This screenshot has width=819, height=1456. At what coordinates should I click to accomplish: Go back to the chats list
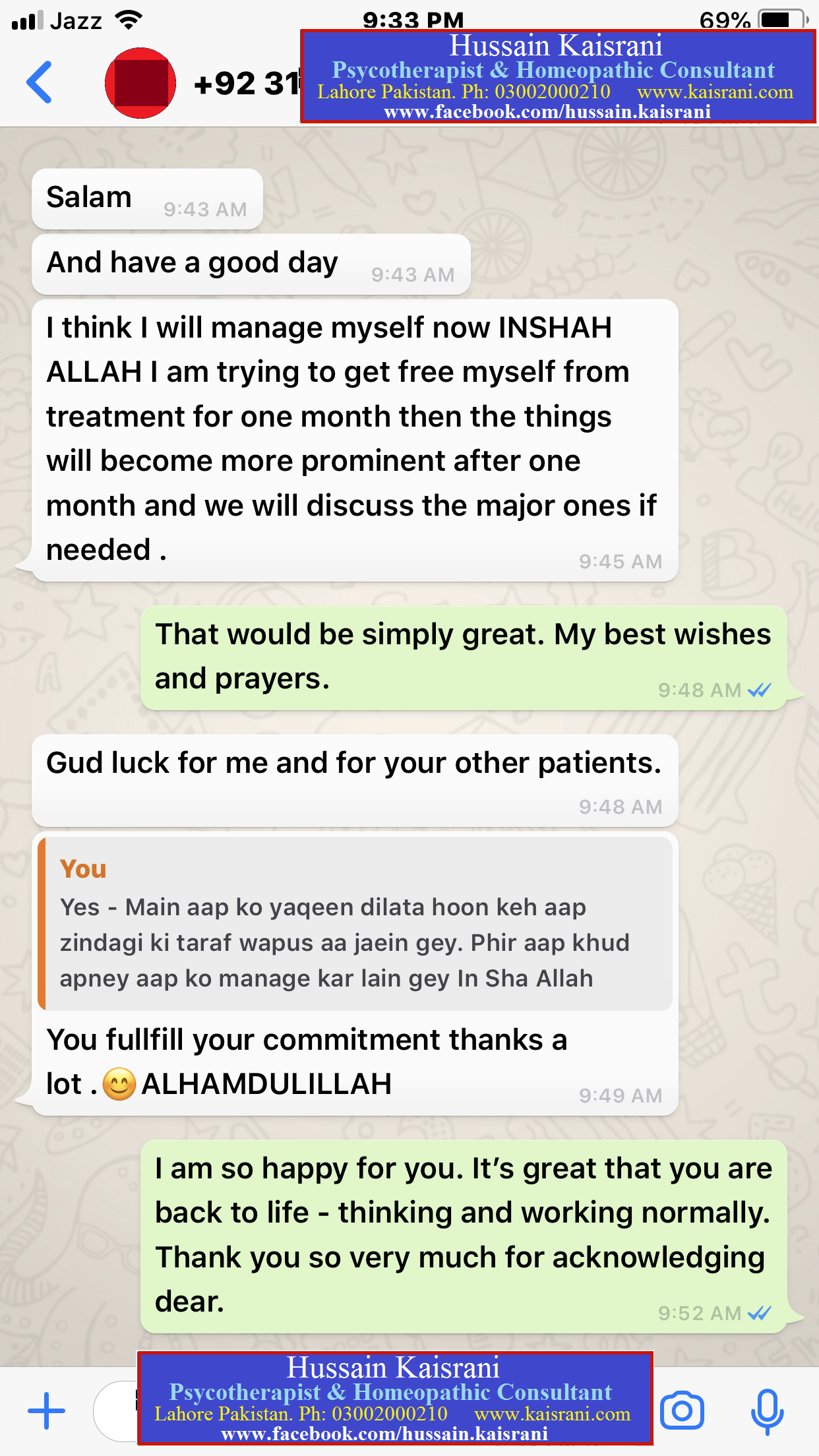tap(40, 82)
